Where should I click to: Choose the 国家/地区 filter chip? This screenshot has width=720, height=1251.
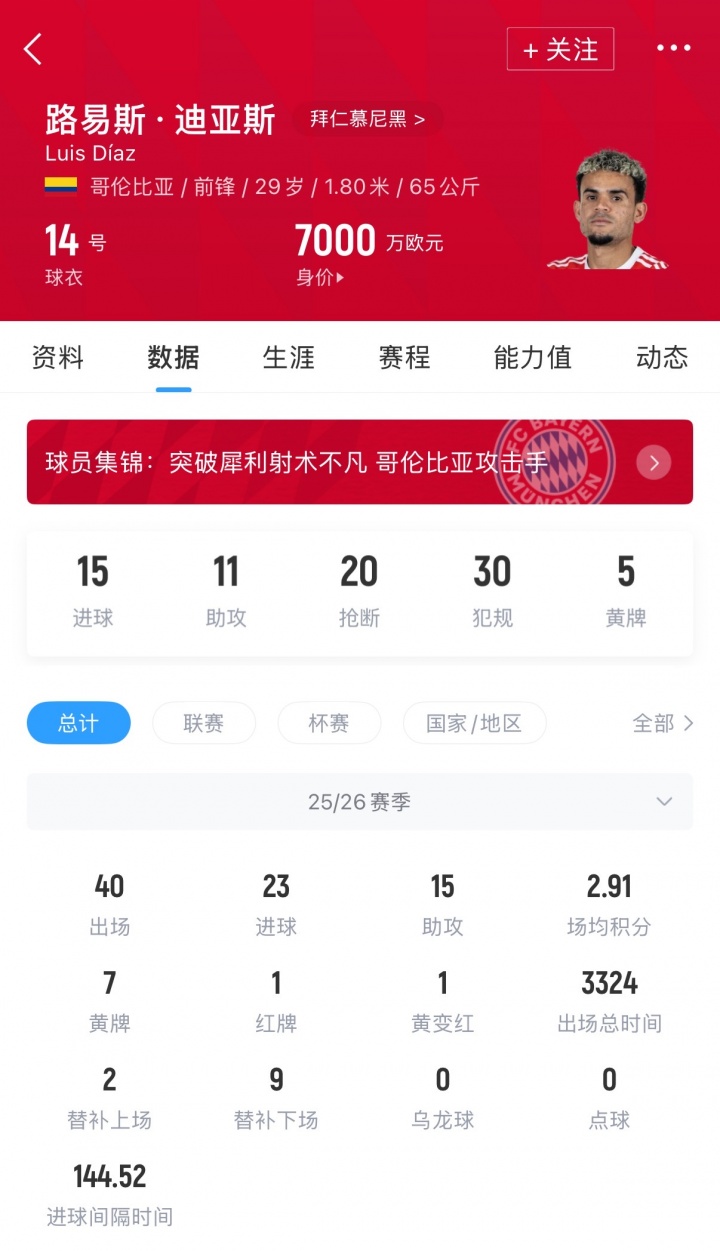[x=474, y=723]
